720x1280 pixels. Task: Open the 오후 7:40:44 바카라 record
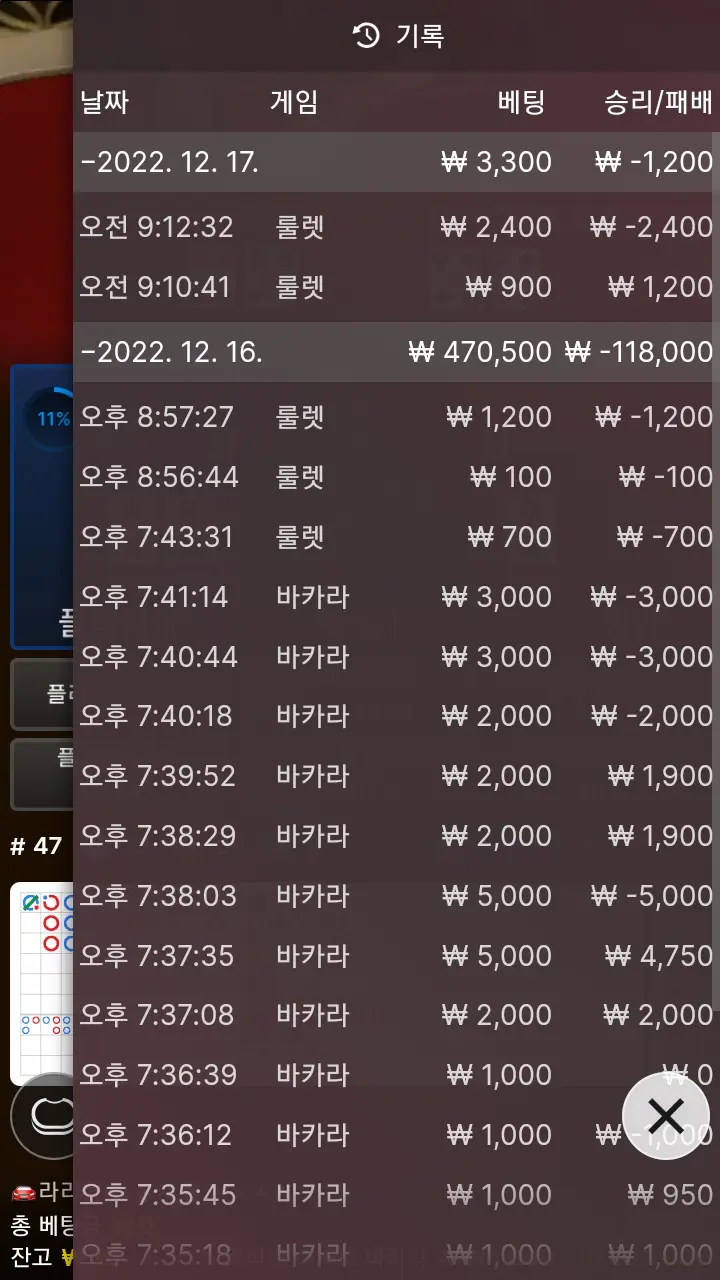[x=396, y=657]
